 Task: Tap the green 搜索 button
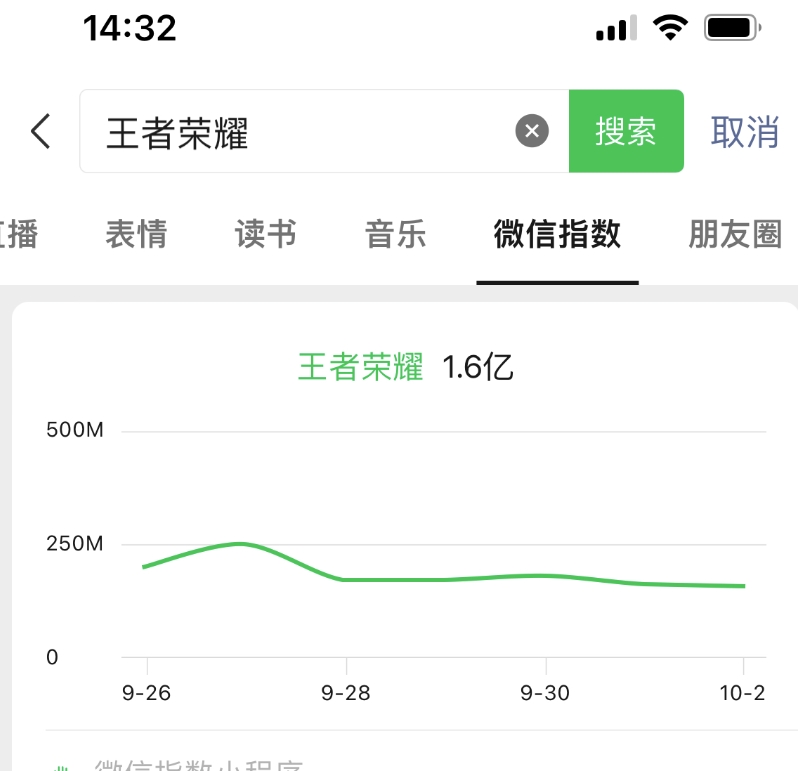626,131
